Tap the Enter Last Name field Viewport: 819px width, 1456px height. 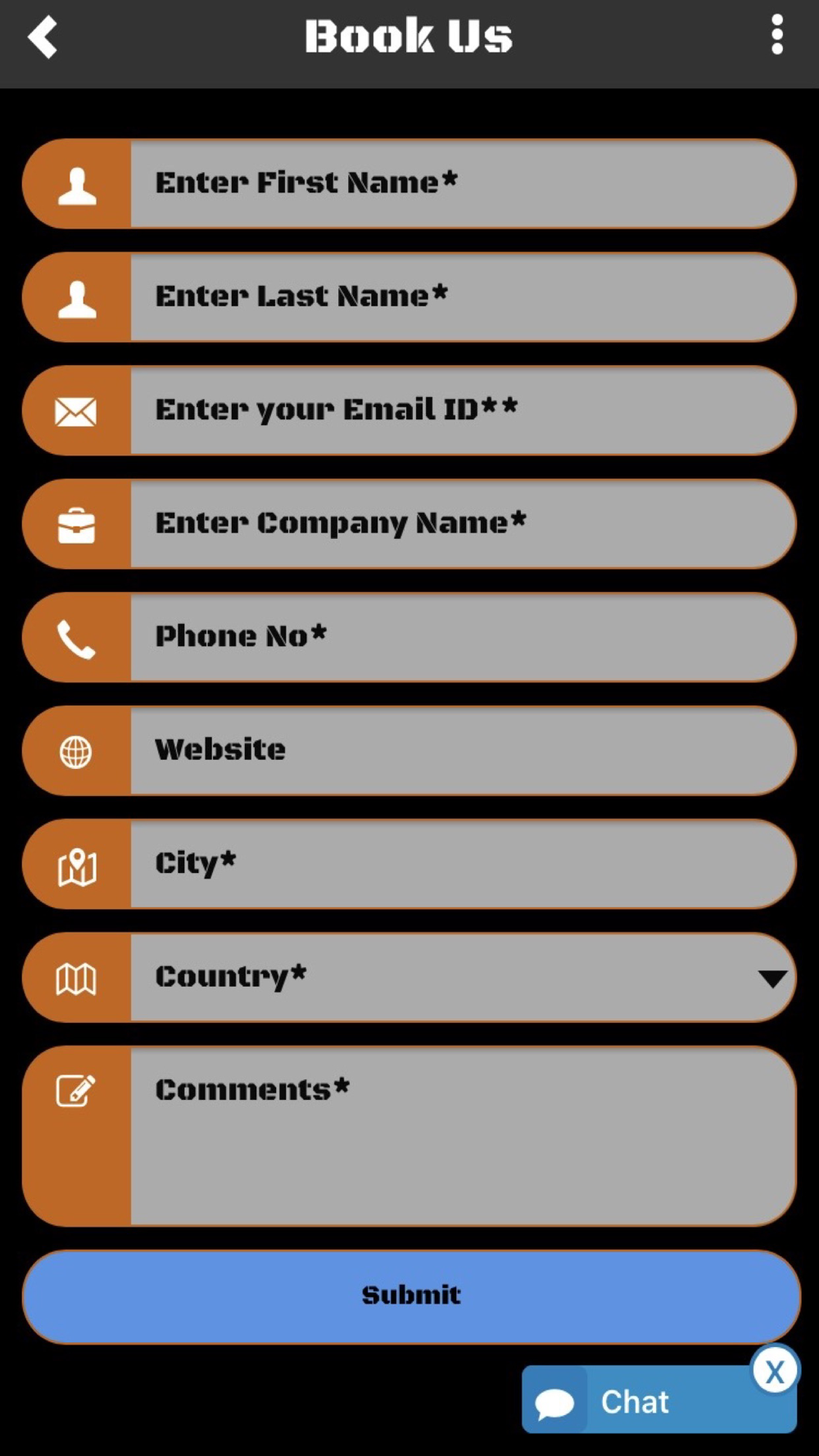tap(463, 296)
